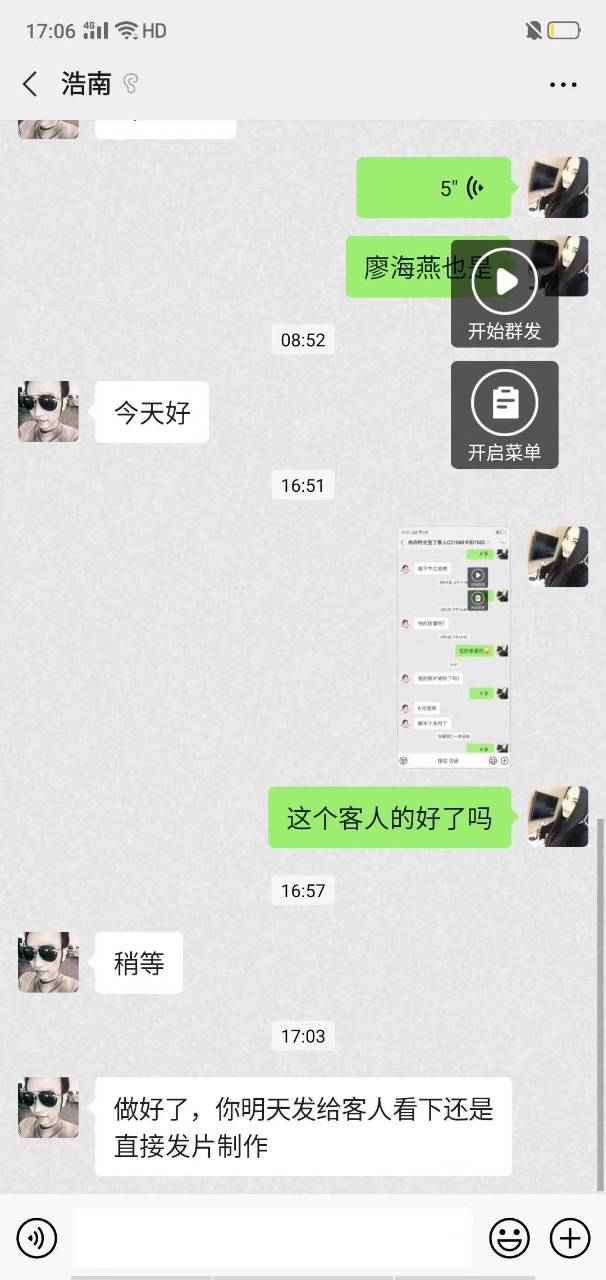606x1280 pixels.
Task: Open the chat overflow menu
Action: tap(563, 85)
